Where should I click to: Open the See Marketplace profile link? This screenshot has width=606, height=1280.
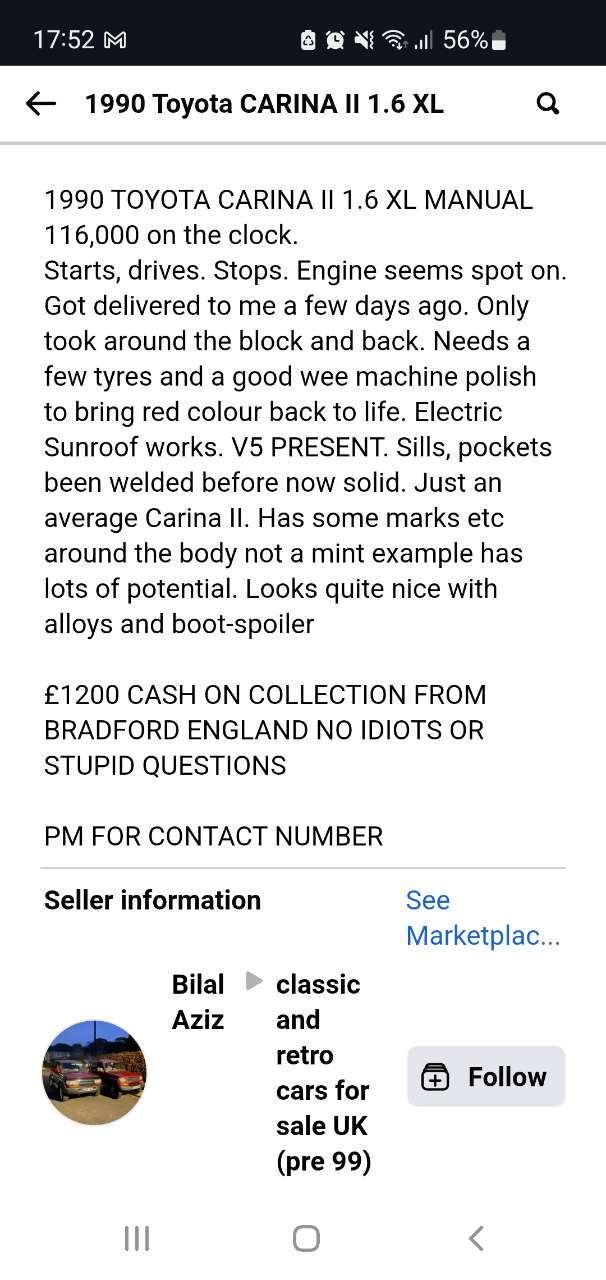click(x=483, y=918)
